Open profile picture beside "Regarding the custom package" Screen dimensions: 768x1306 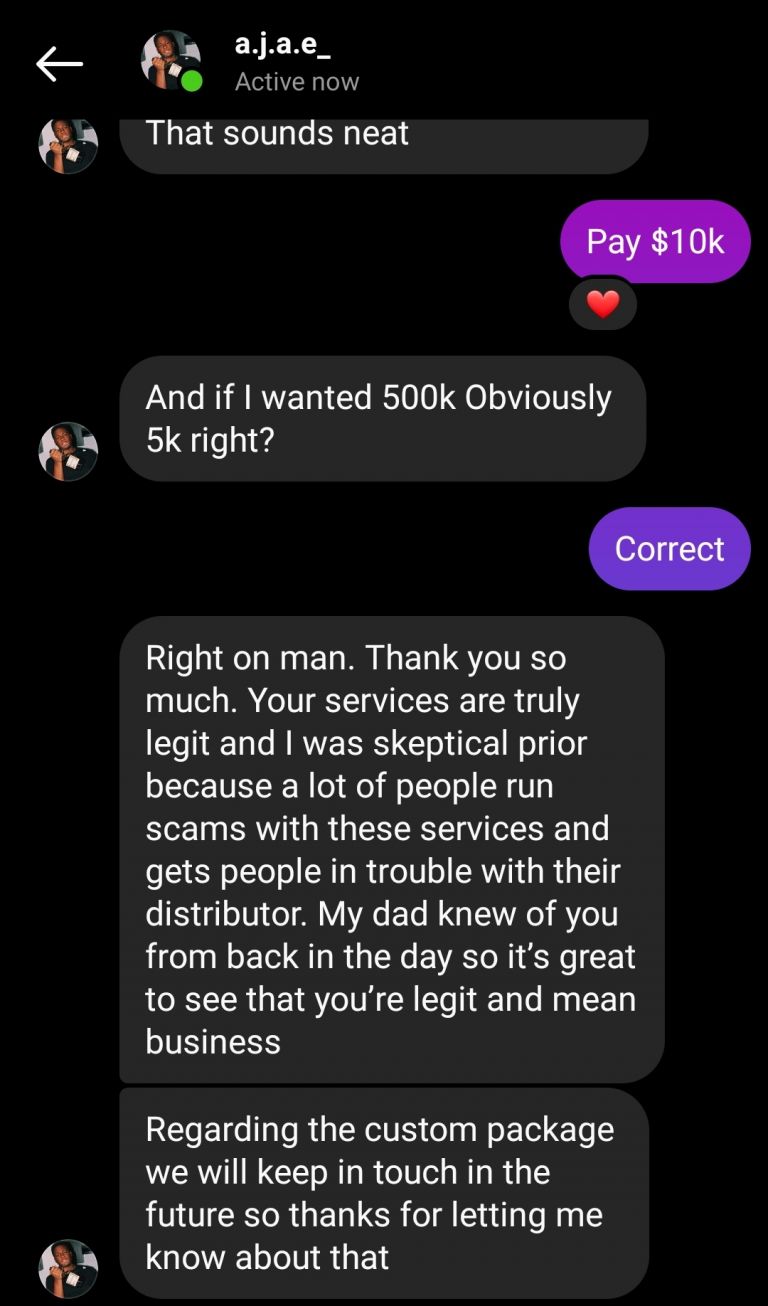pyautogui.click(x=68, y=1268)
